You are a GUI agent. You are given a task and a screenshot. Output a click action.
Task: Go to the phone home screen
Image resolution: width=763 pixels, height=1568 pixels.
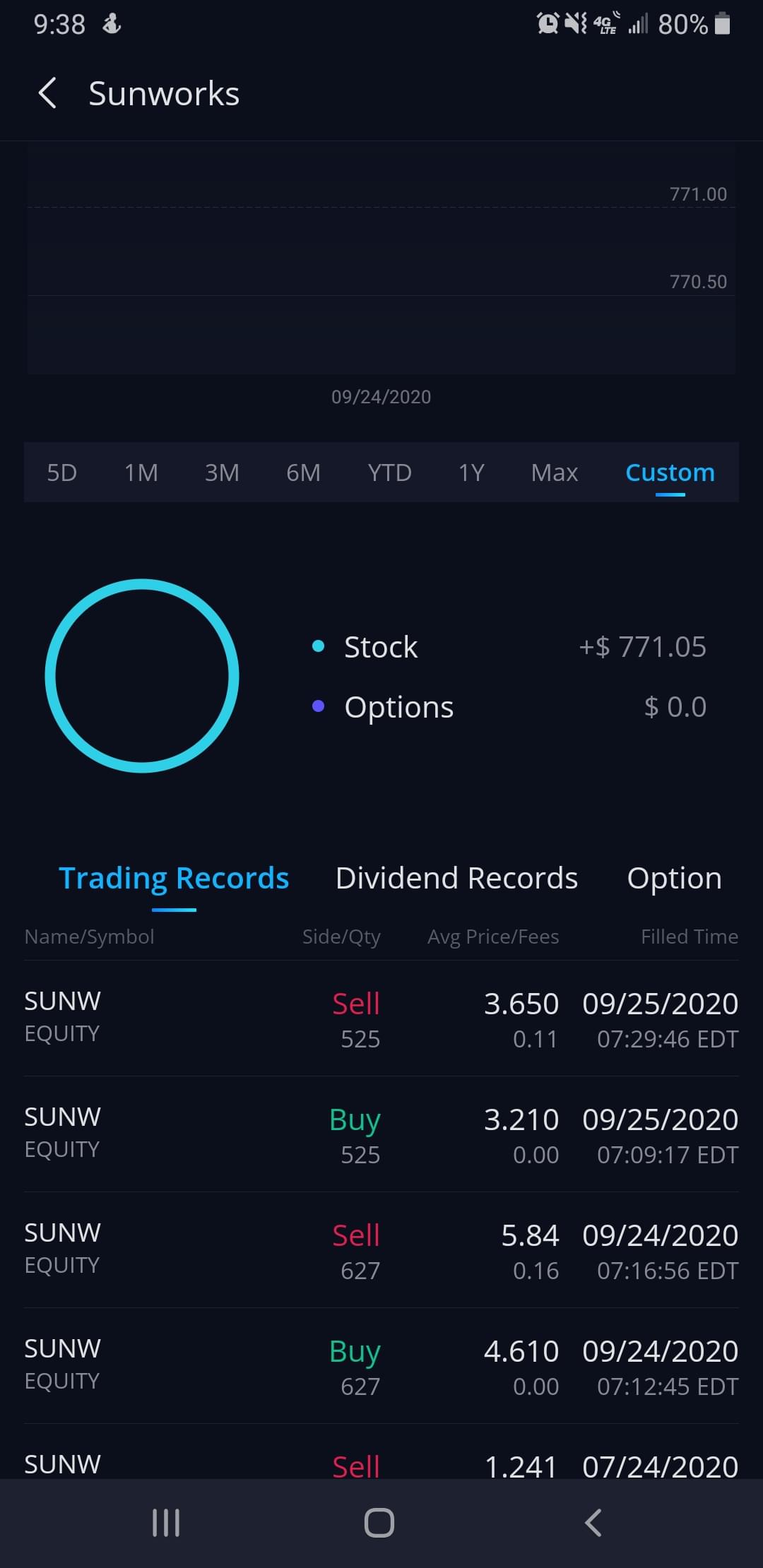[379, 1523]
